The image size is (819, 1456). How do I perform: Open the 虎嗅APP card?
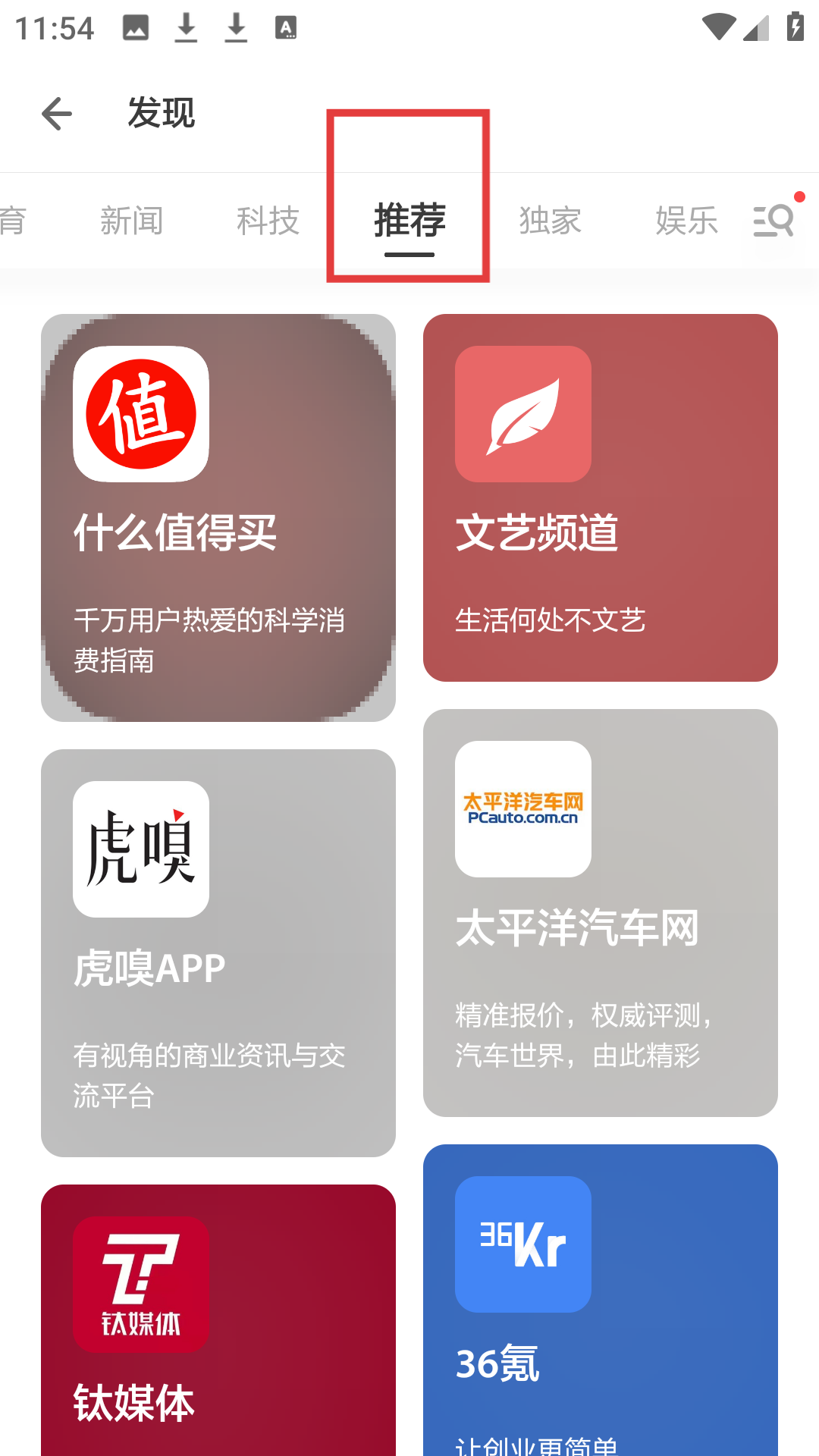point(218,952)
